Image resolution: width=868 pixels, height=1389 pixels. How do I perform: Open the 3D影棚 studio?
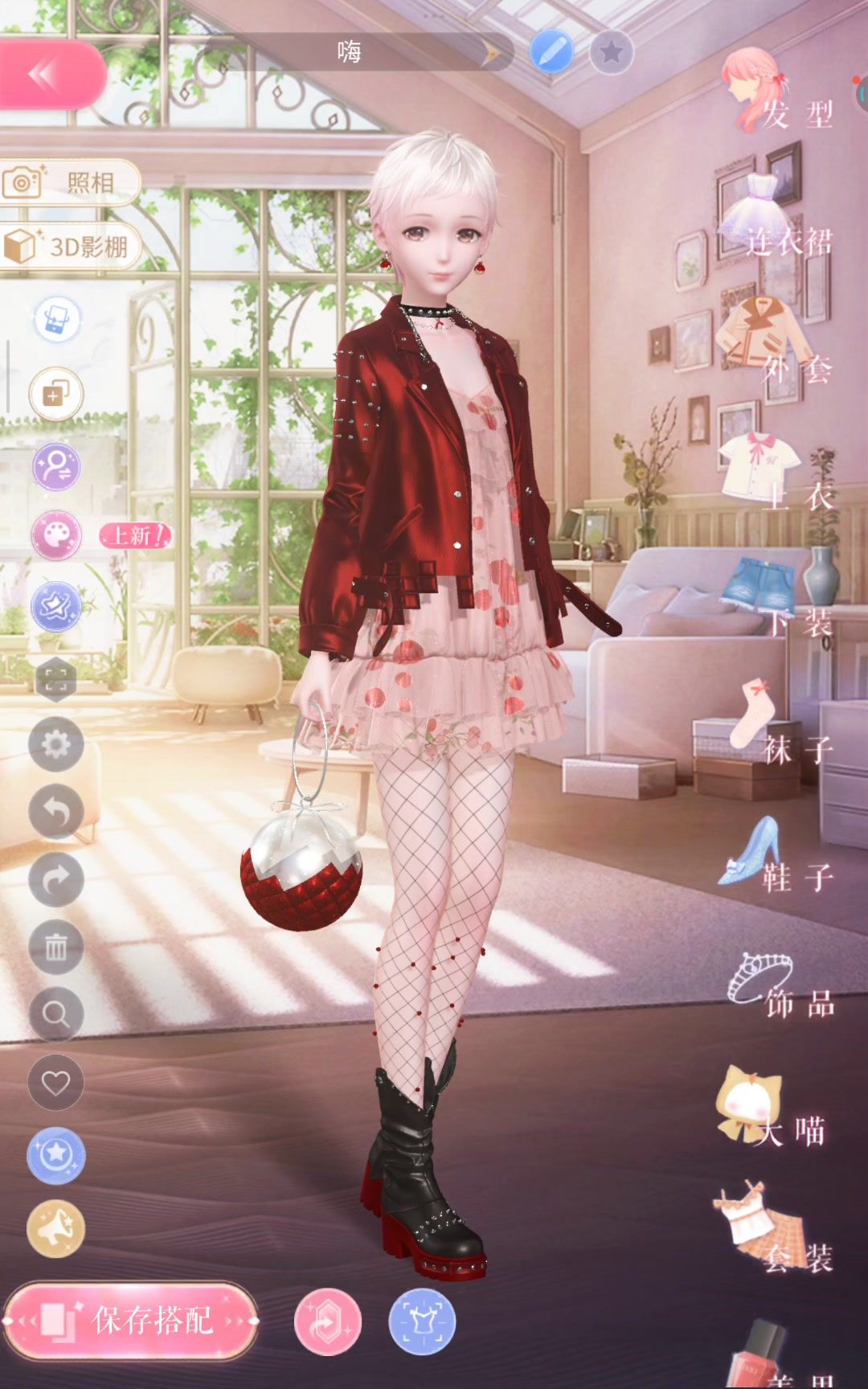(x=69, y=246)
